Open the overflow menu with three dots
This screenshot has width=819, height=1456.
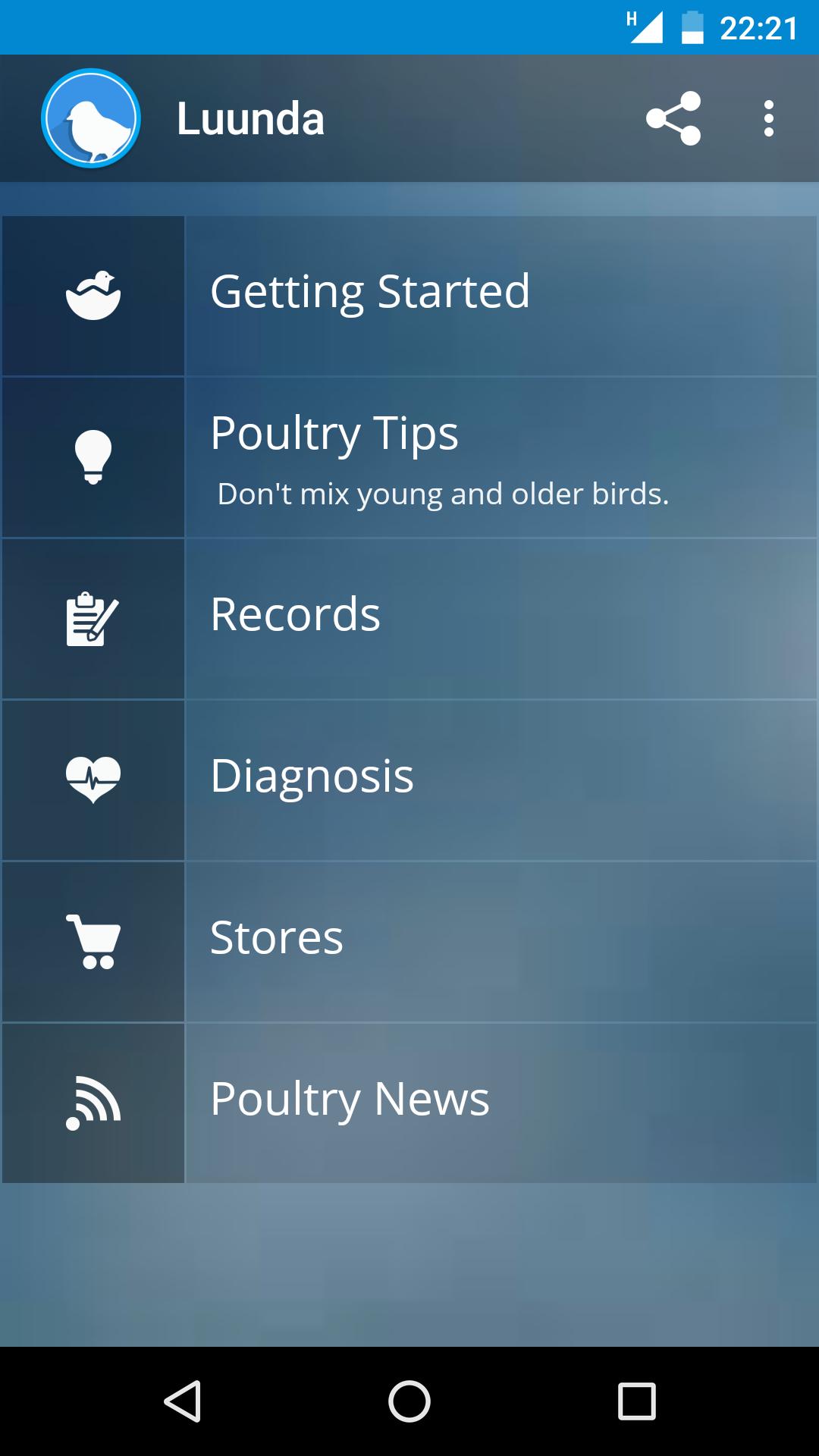coord(768,118)
